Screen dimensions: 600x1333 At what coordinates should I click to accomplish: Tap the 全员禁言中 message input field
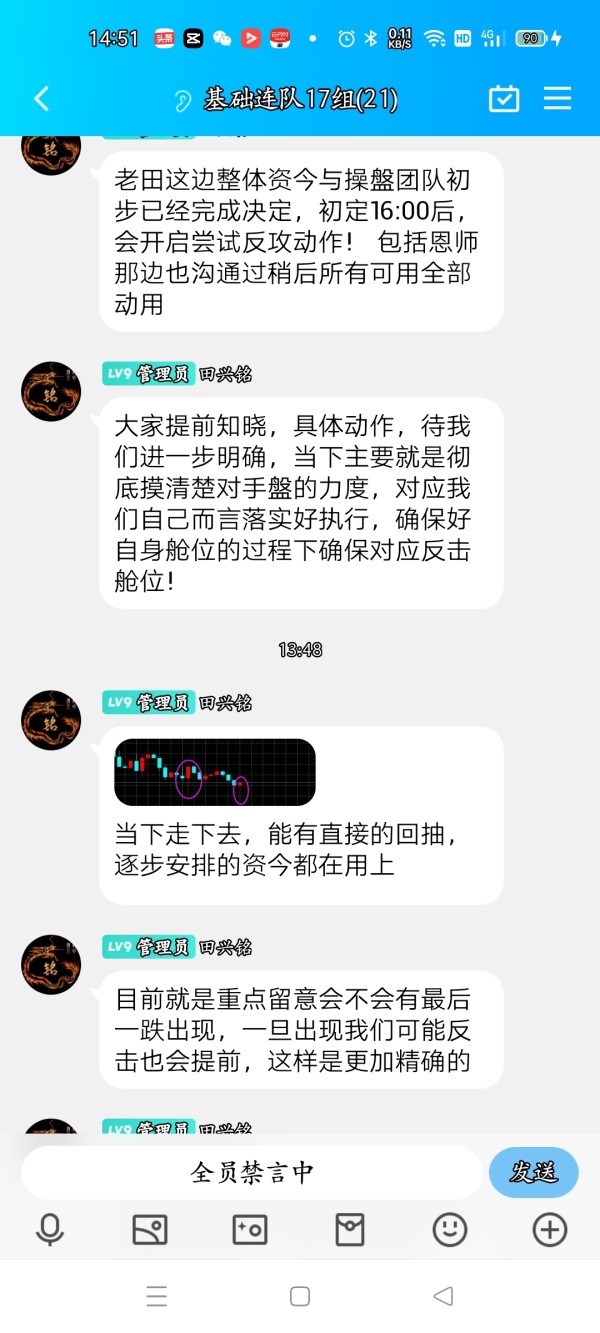click(252, 1172)
